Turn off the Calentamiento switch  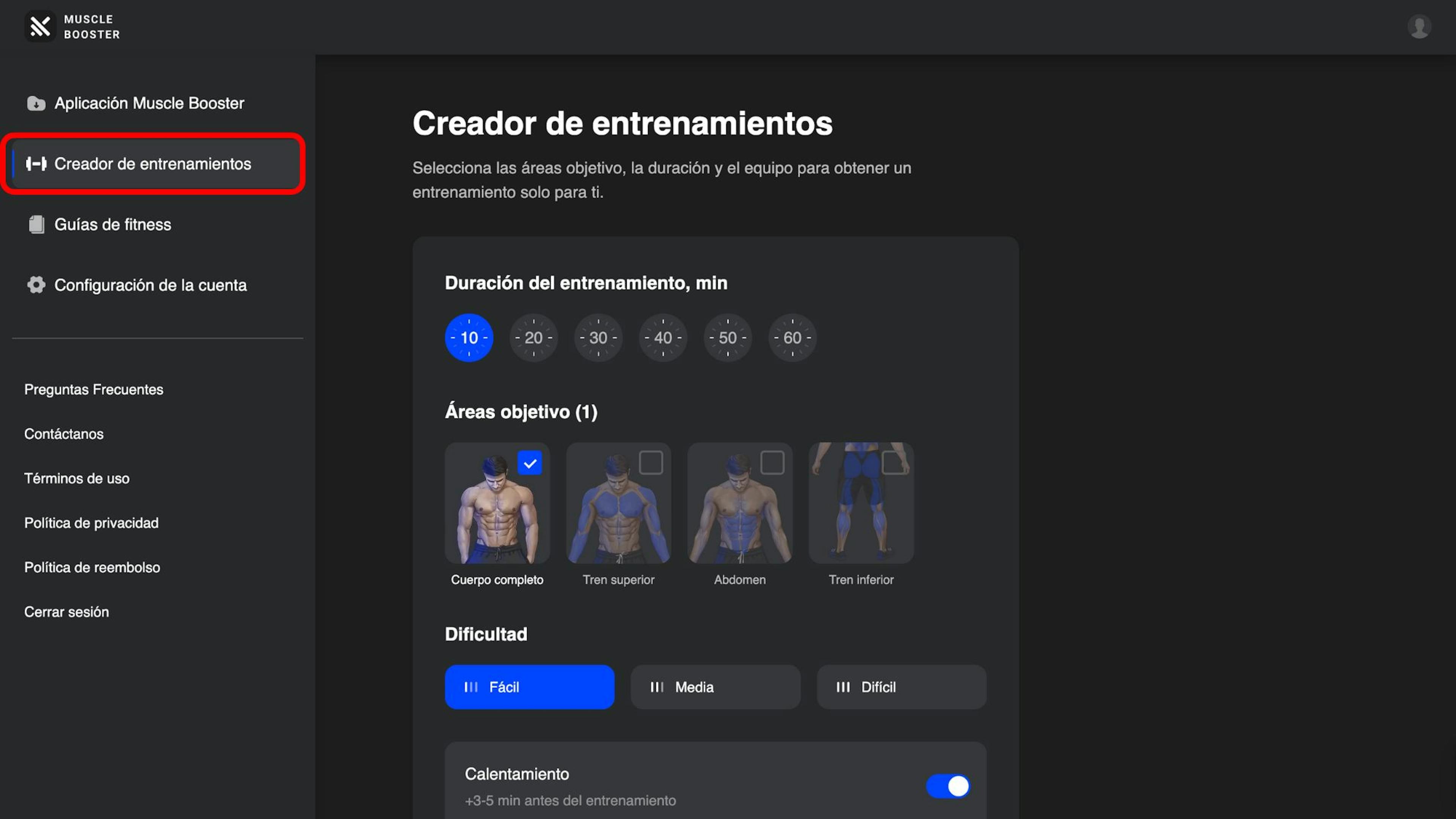tap(948, 786)
